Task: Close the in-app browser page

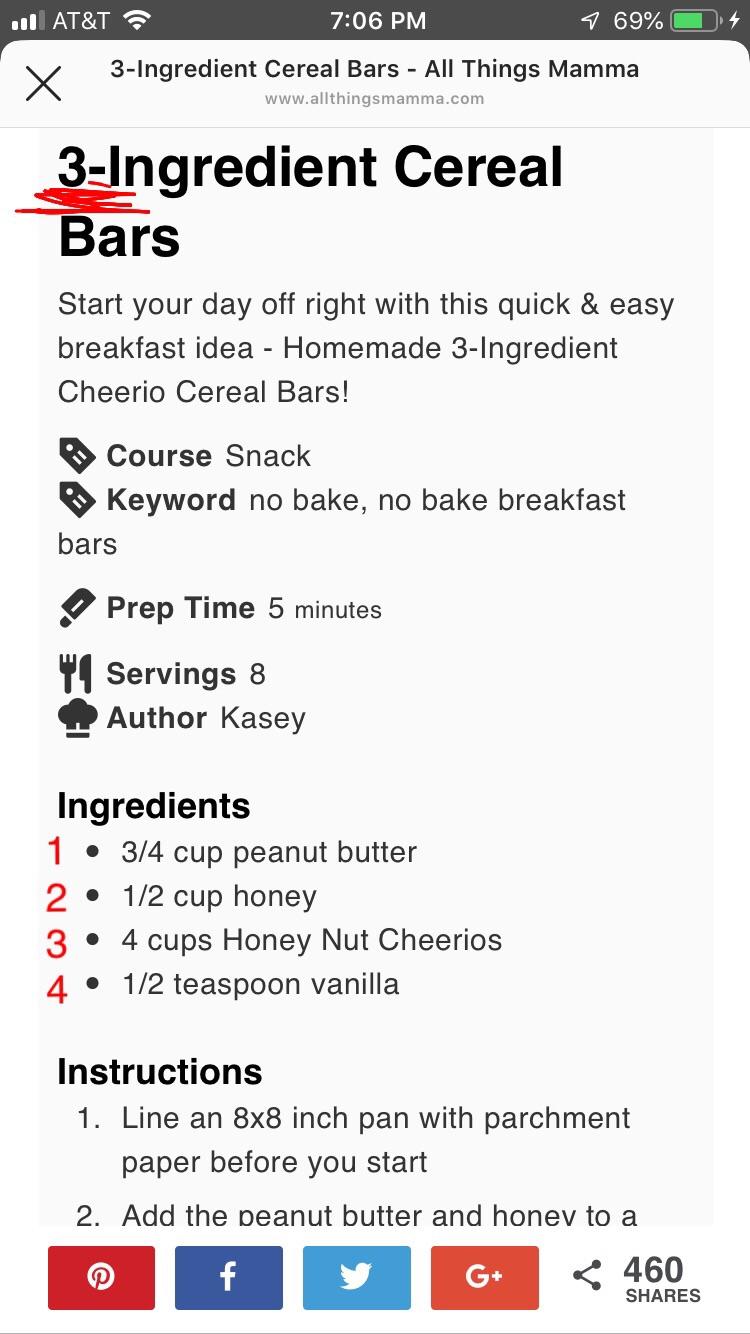Action: pos(43,84)
